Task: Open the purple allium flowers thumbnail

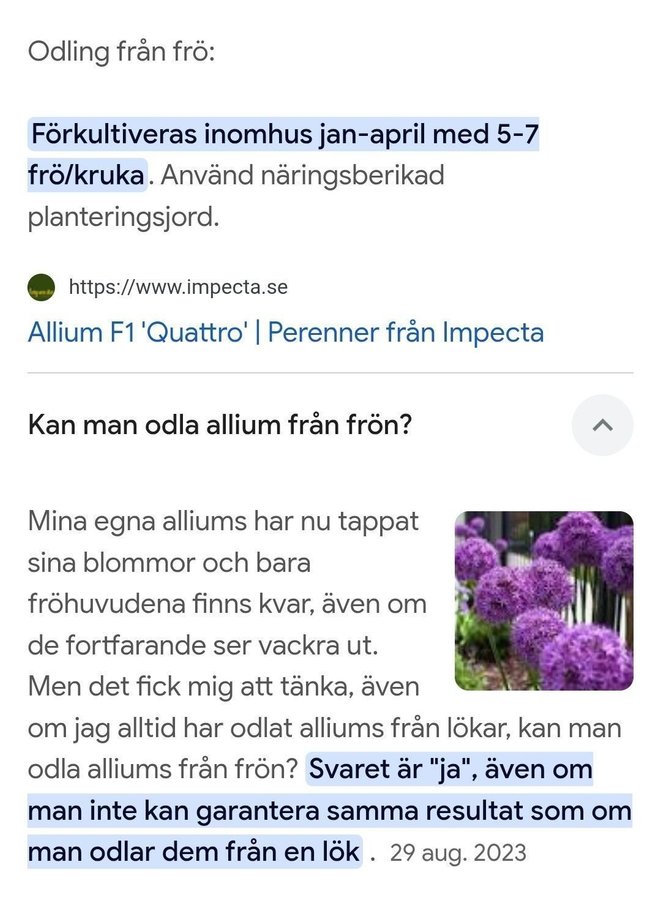Action: click(543, 600)
